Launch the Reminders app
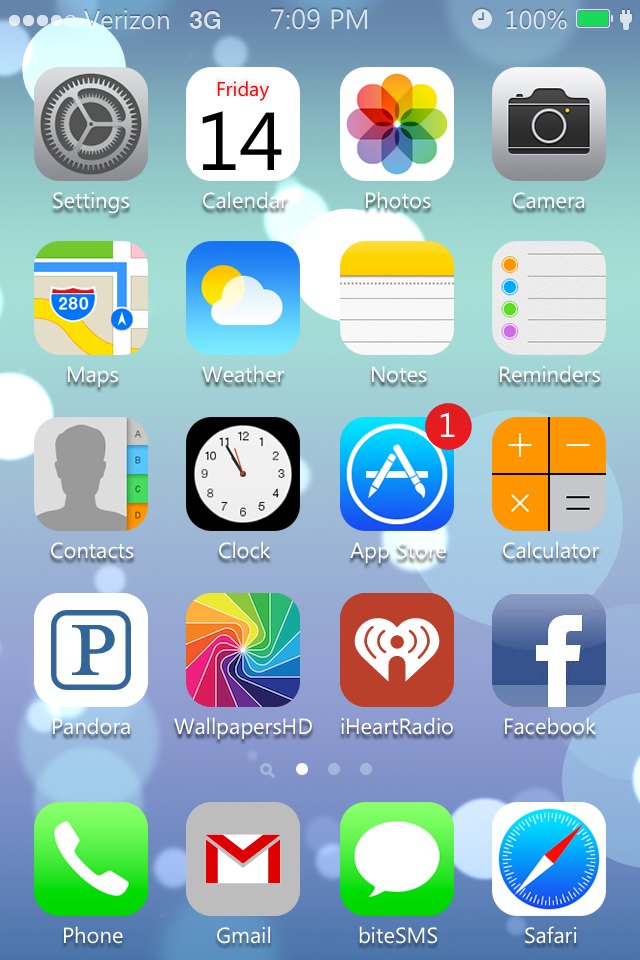Viewport: 640px width, 960px height. click(549, 298)
